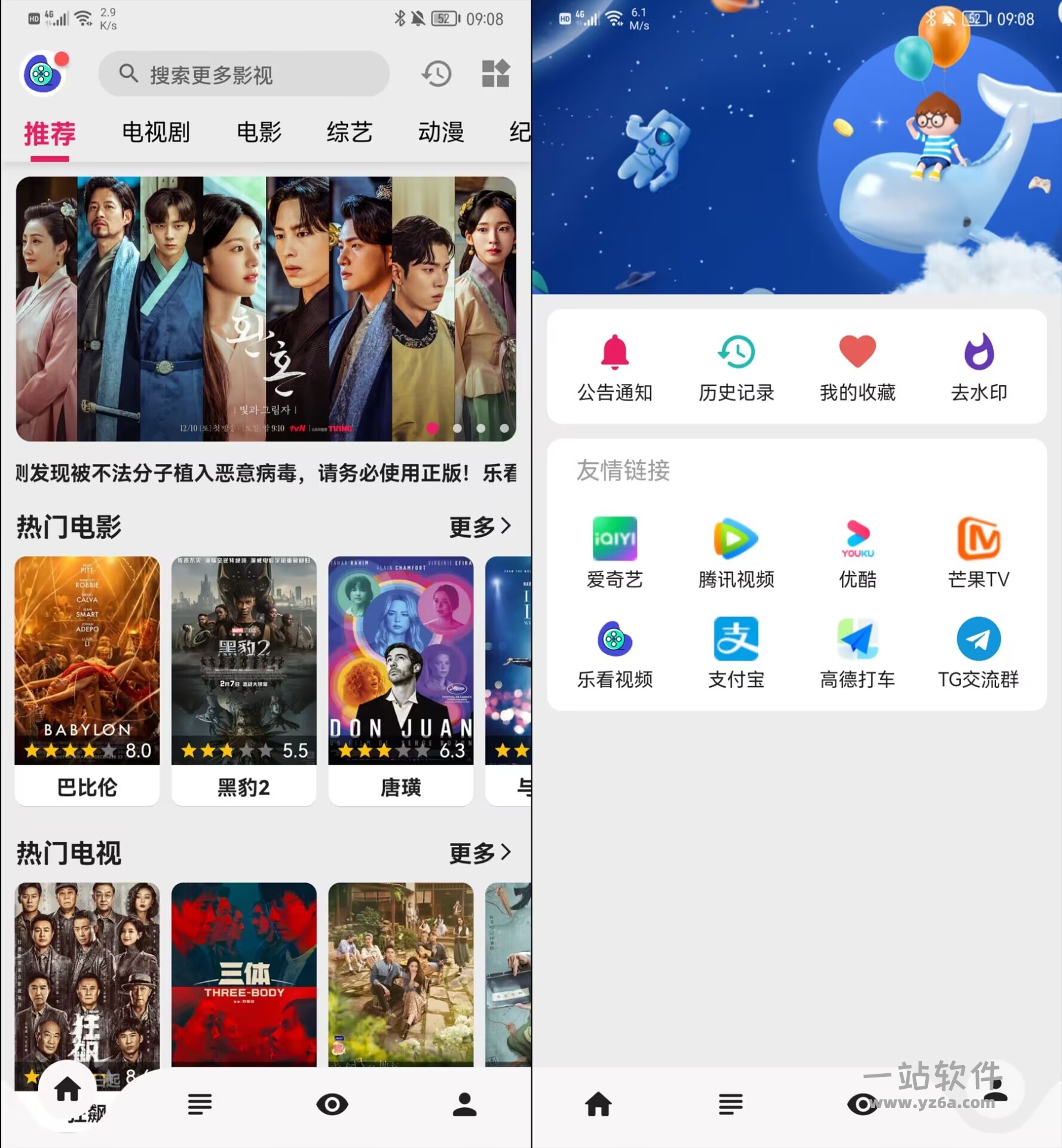This screenshot has width=1062, height=1148.
Task: Open 公告通知 announcements
Action: tap(614, 367)
